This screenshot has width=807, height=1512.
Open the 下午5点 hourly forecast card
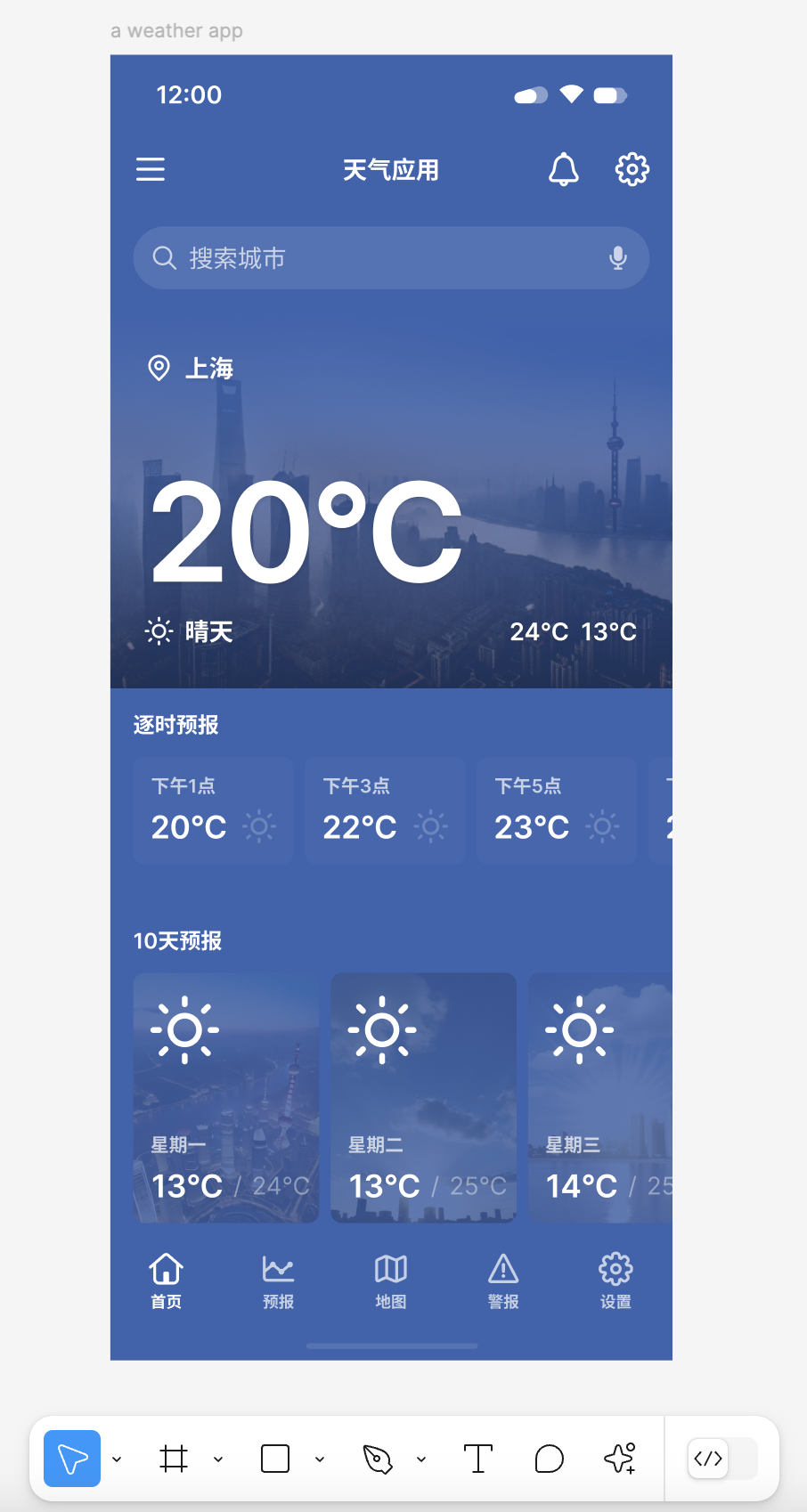pos(557,810)
